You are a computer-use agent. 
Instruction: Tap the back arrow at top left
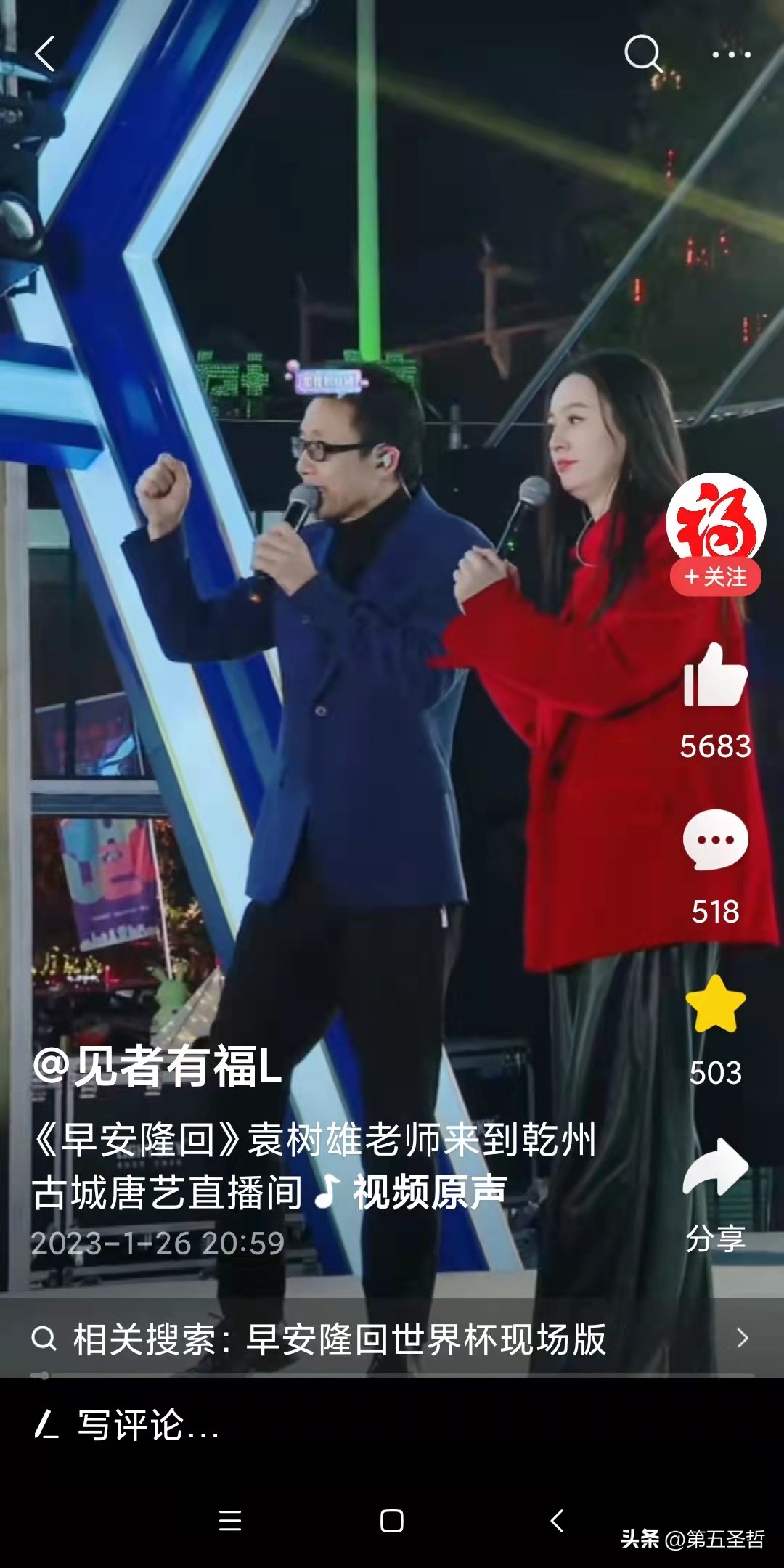(x=45, y=54)
